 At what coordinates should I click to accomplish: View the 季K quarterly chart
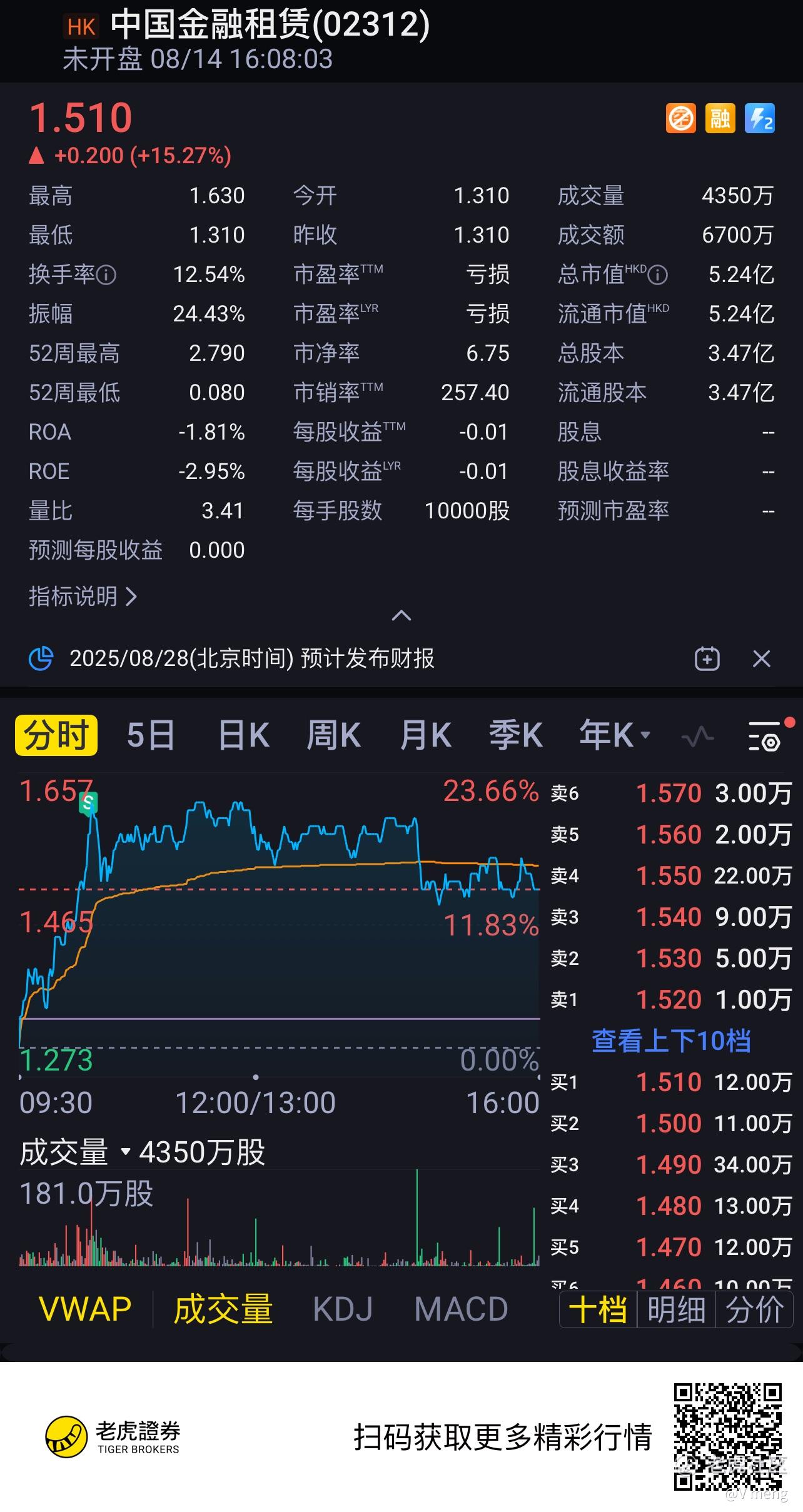coord(515,735)
